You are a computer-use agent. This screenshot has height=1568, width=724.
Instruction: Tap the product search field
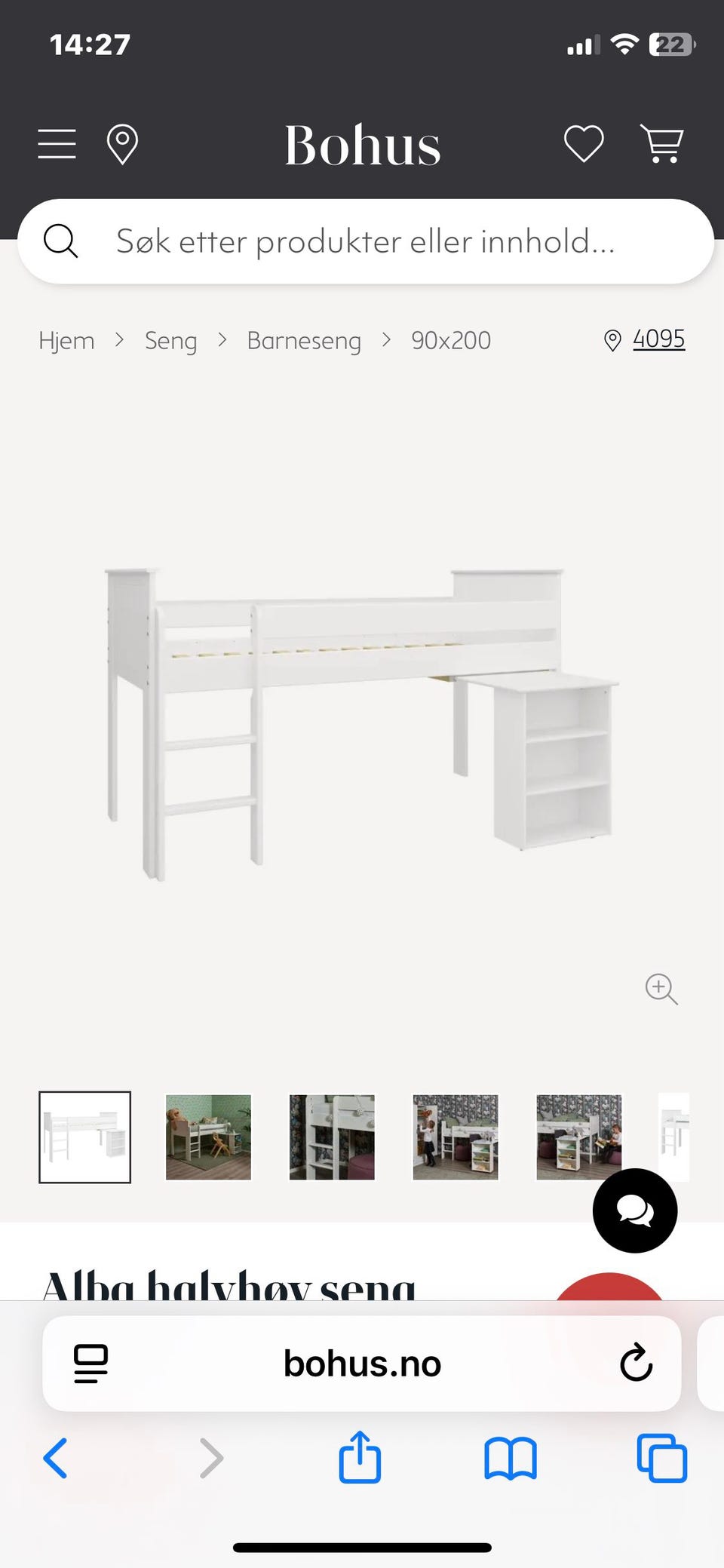tap(365, 241)
